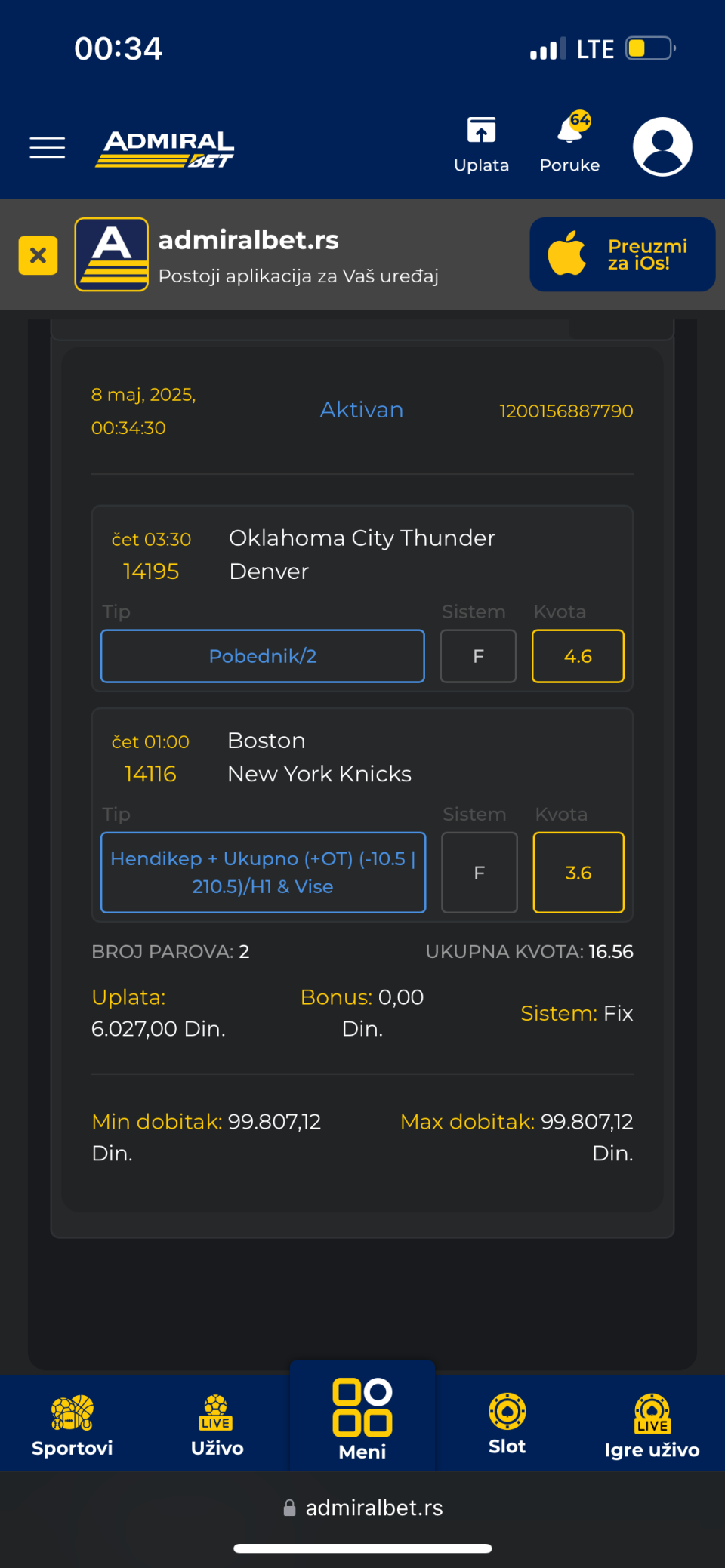
Task: Tap the AdmiralBet logo to go home
Action: (x=165, y=148)
